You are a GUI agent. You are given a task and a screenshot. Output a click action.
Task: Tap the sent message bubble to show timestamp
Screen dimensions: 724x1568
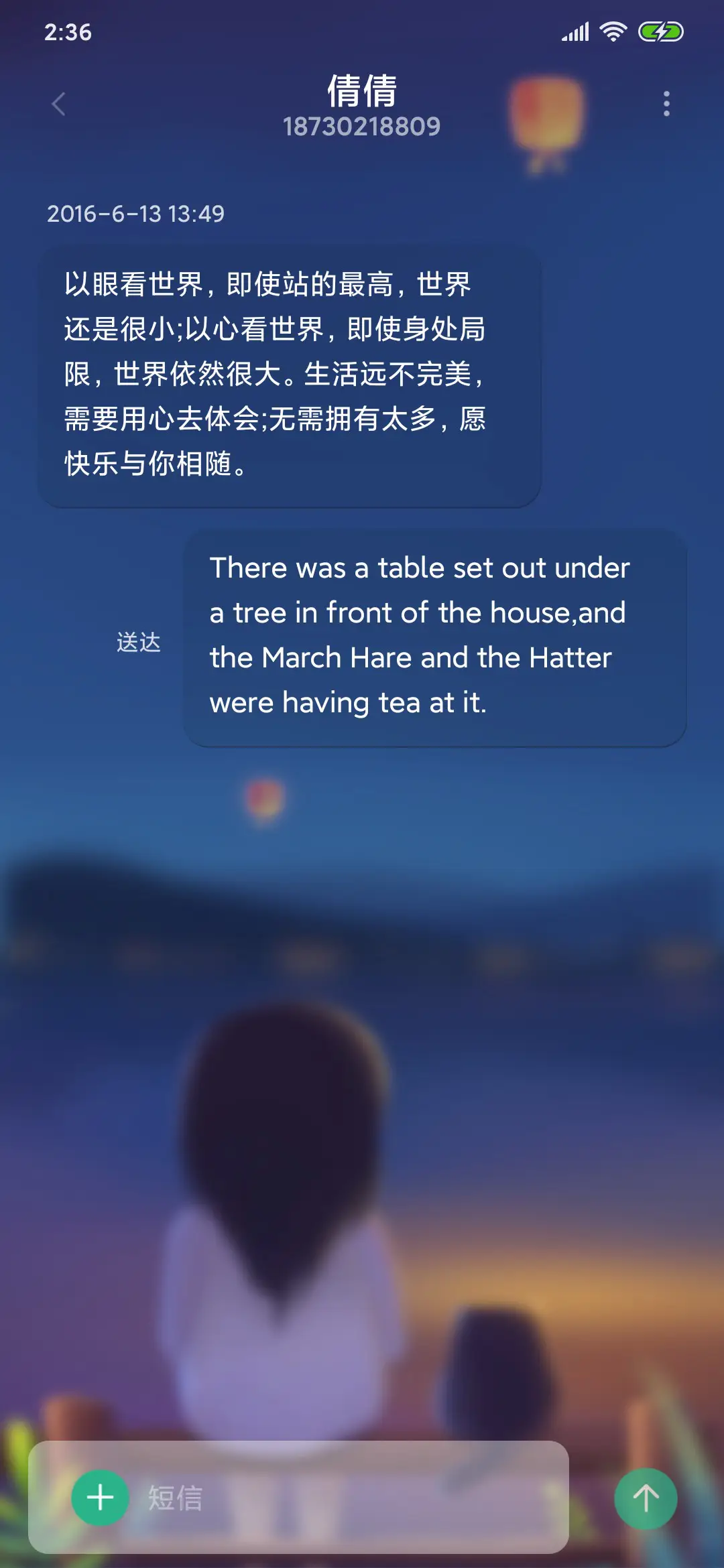click(436, 637)
